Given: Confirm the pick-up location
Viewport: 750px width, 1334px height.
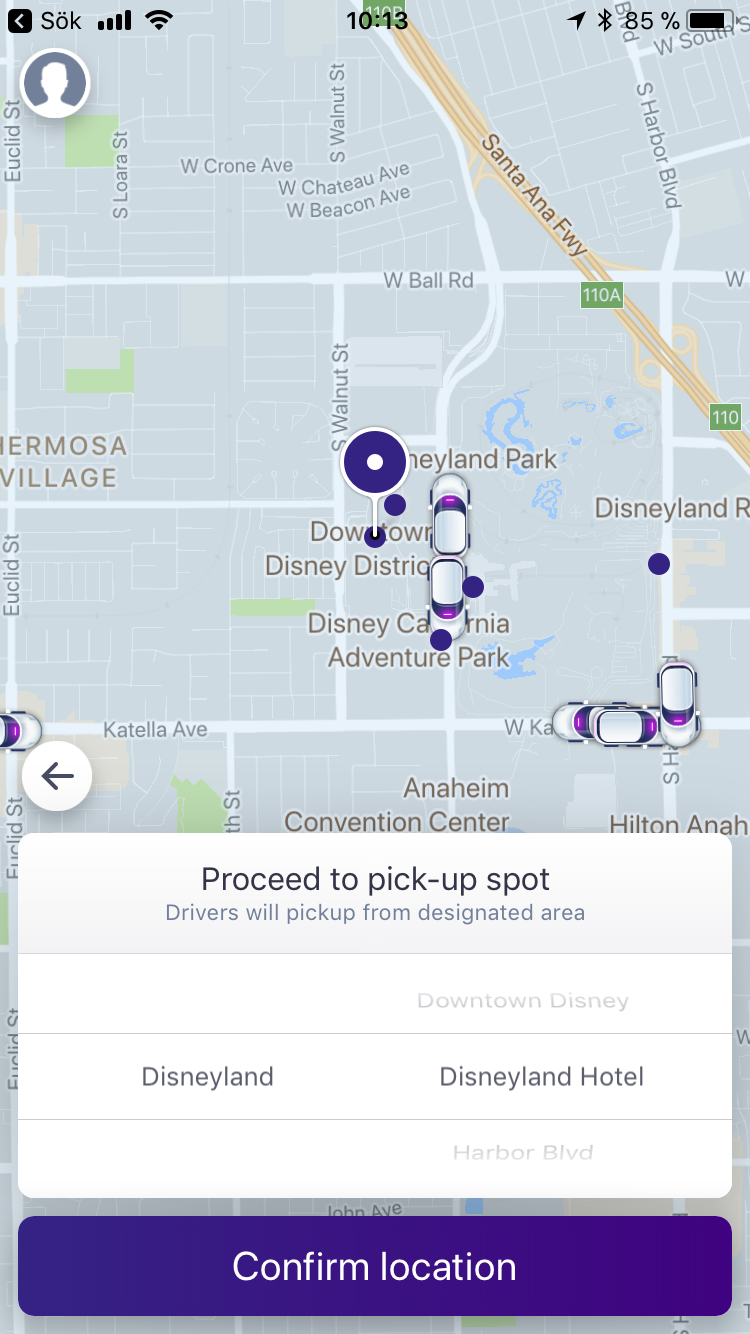Looking at the screenshot, I should [375, 1266].
